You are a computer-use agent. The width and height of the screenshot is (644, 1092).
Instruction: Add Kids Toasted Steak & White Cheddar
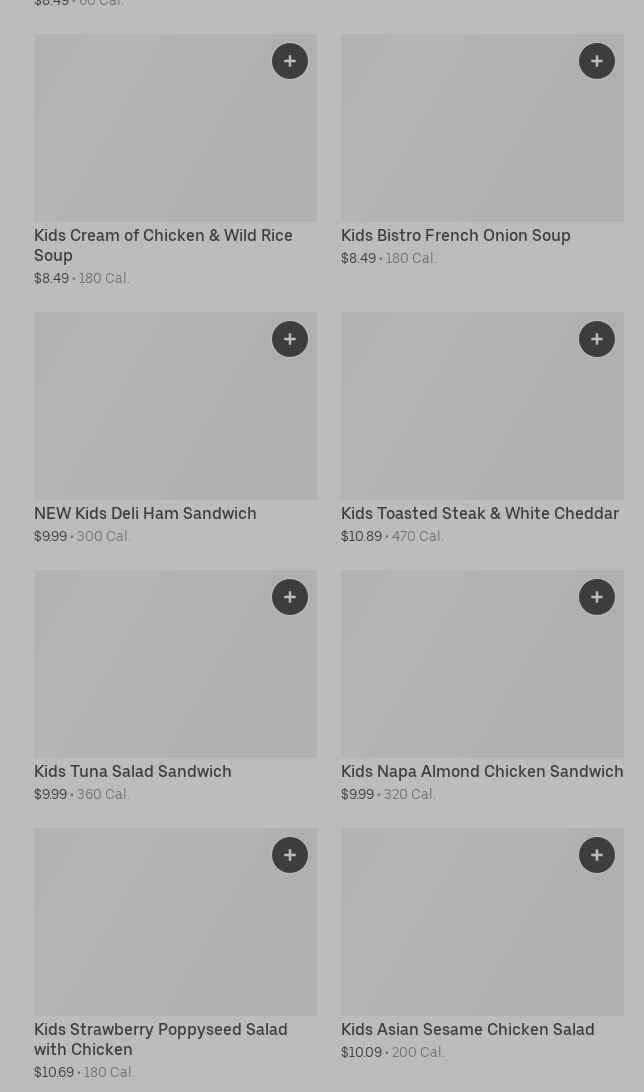pyautogui.click(x=597, y=339)
